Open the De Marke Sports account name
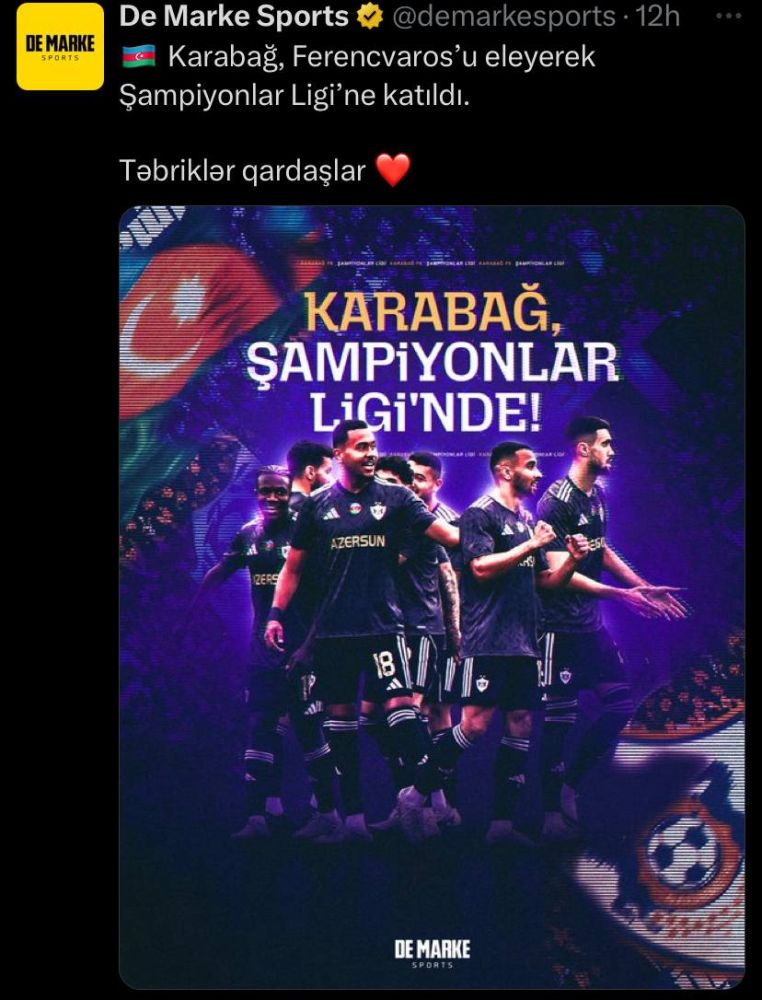 click(x=233, y=16)
